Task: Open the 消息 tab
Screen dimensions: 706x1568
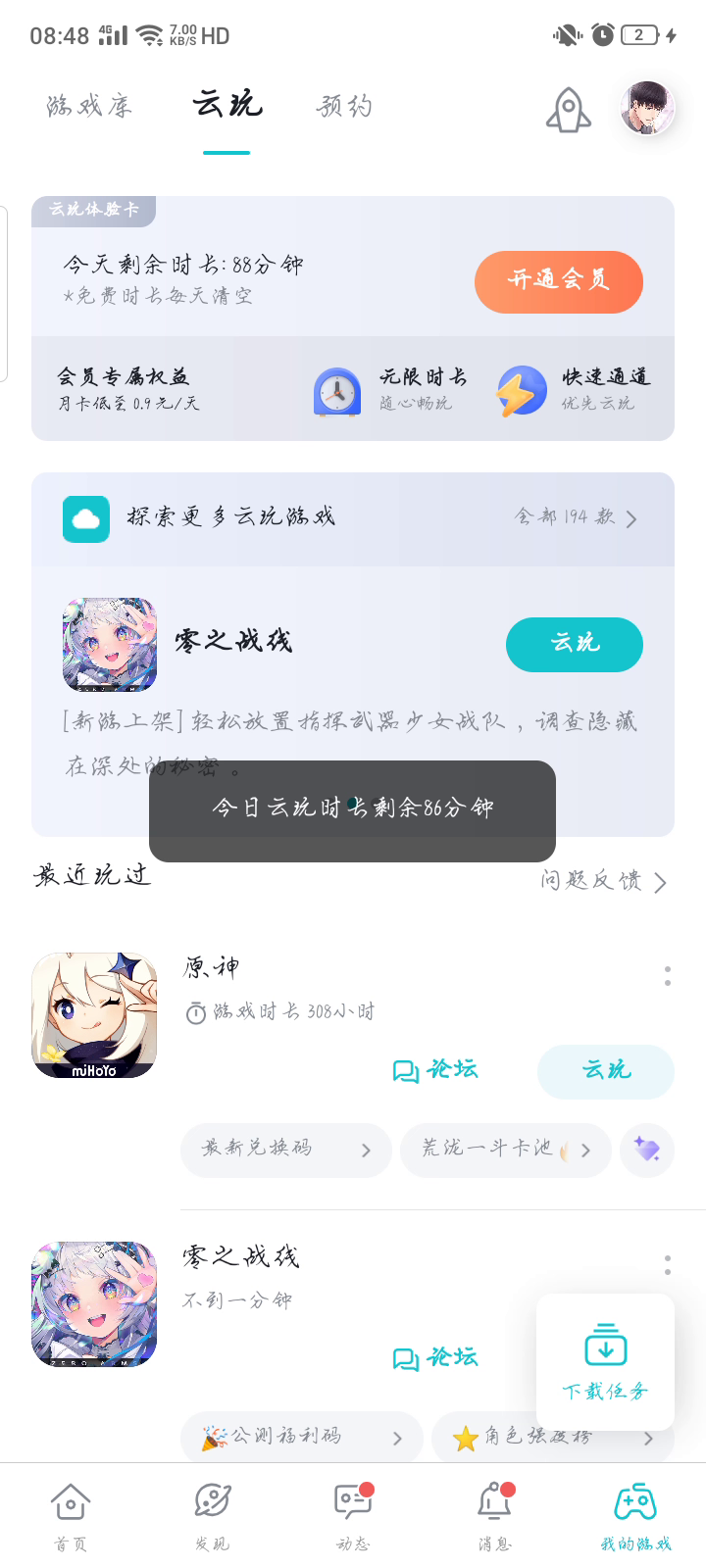Action: (494, 1517)
